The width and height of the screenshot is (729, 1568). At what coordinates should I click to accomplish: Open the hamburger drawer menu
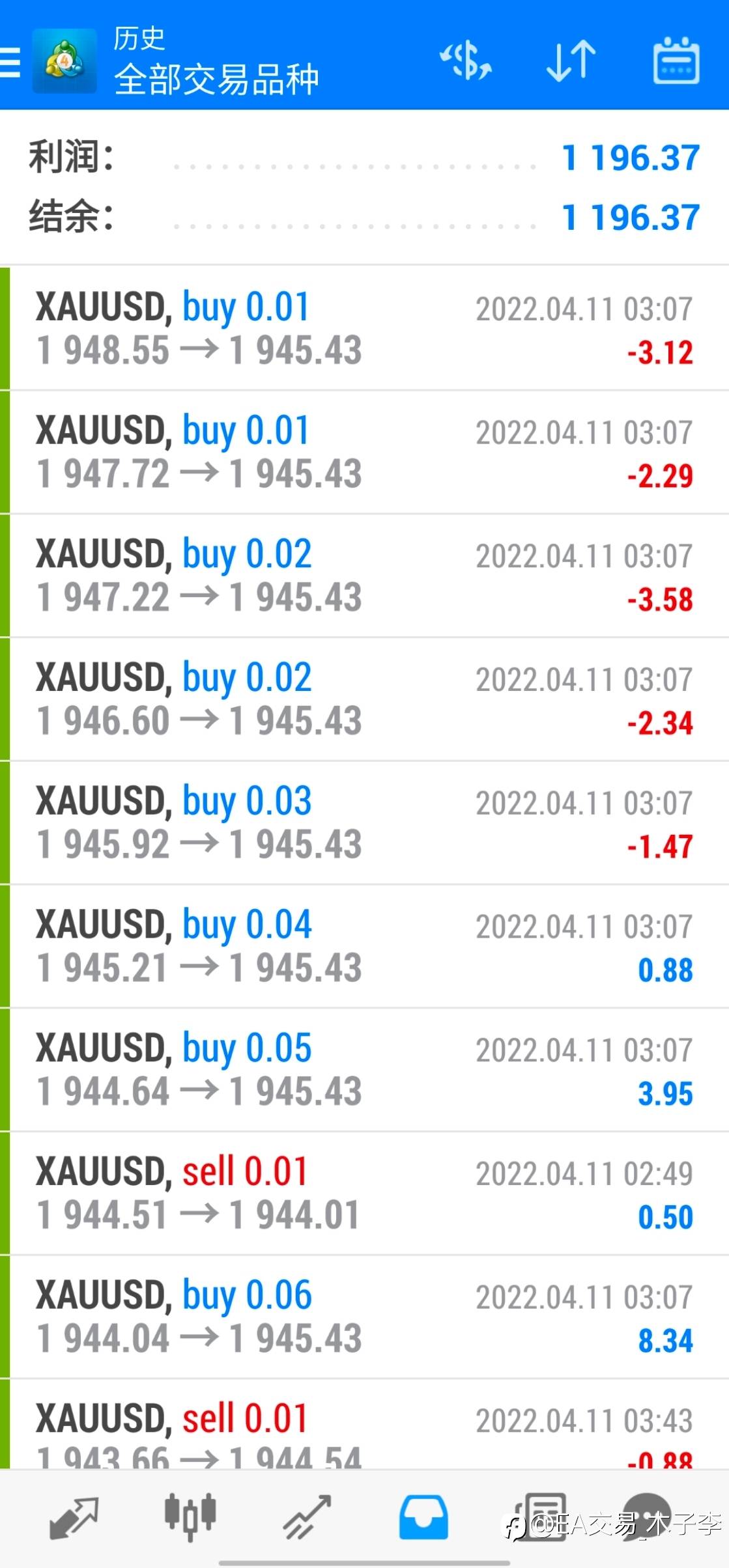click(10, 61)
